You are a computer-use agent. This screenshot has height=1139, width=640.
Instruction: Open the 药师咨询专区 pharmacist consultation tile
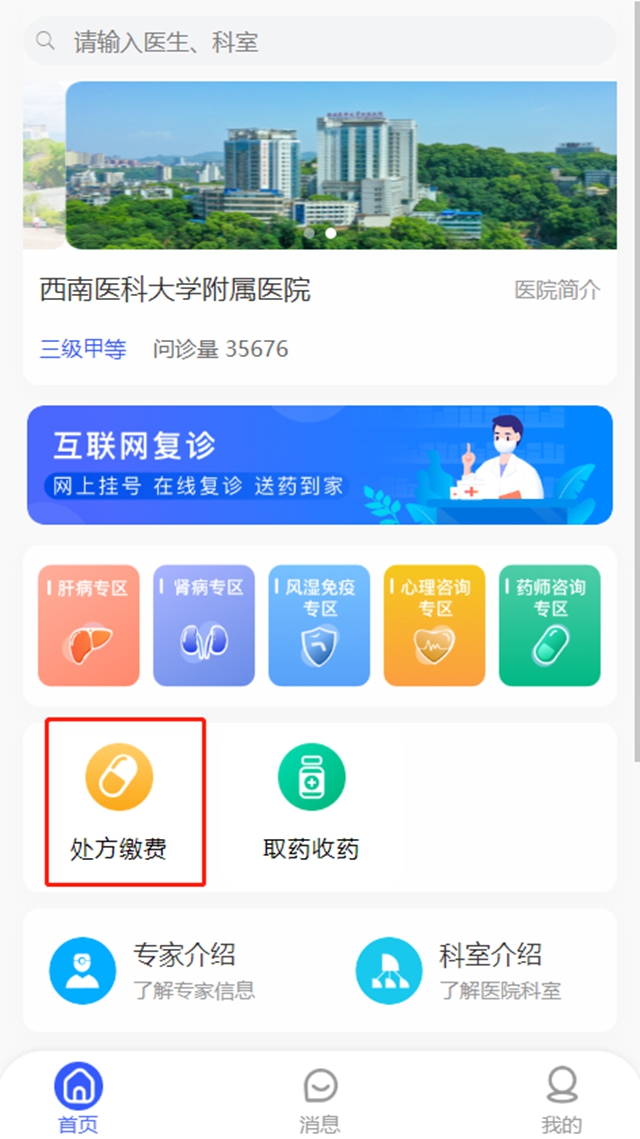click(x=550, y=626)
